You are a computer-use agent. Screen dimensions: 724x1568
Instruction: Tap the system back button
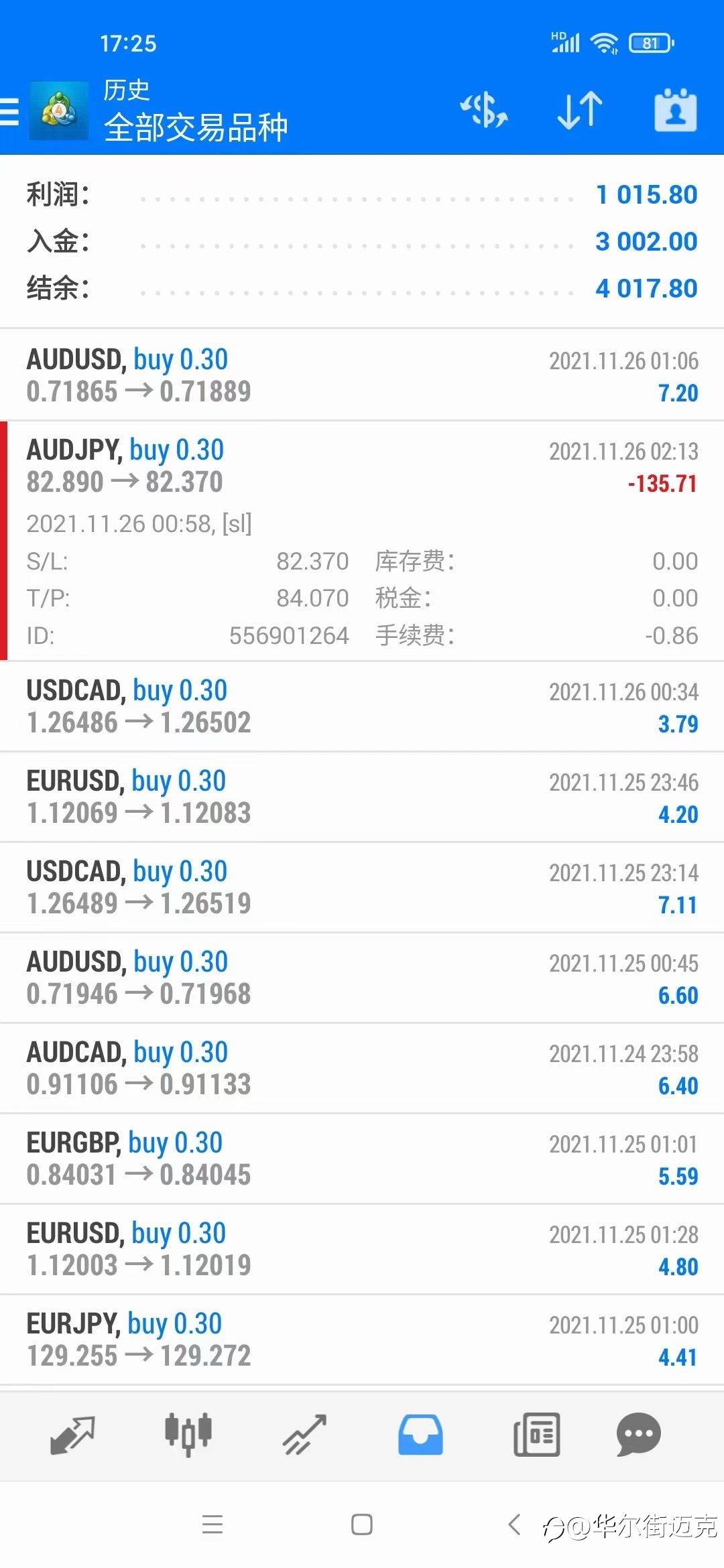514,1524
